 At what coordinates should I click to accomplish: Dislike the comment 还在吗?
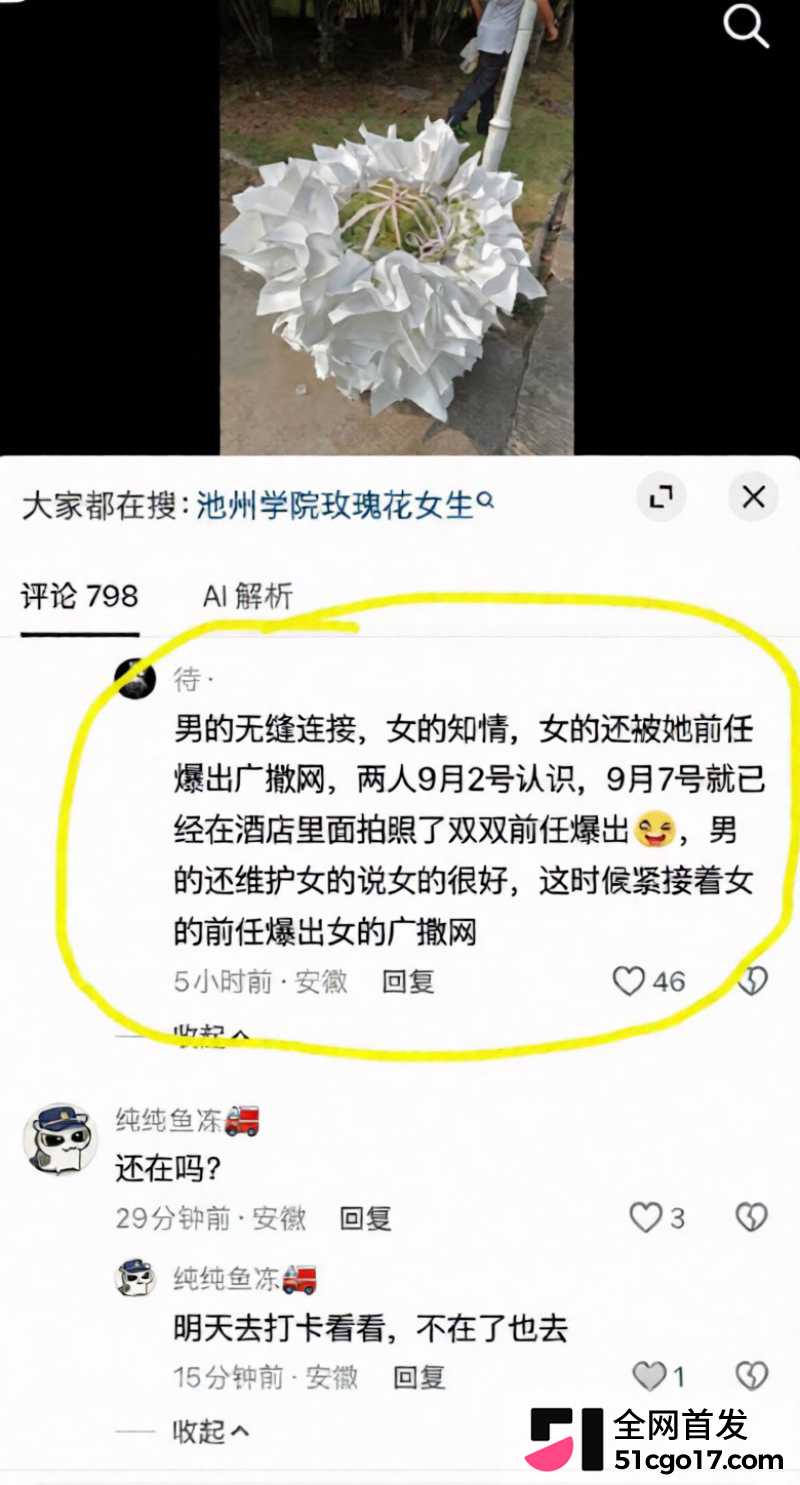tap(751, 1217)
